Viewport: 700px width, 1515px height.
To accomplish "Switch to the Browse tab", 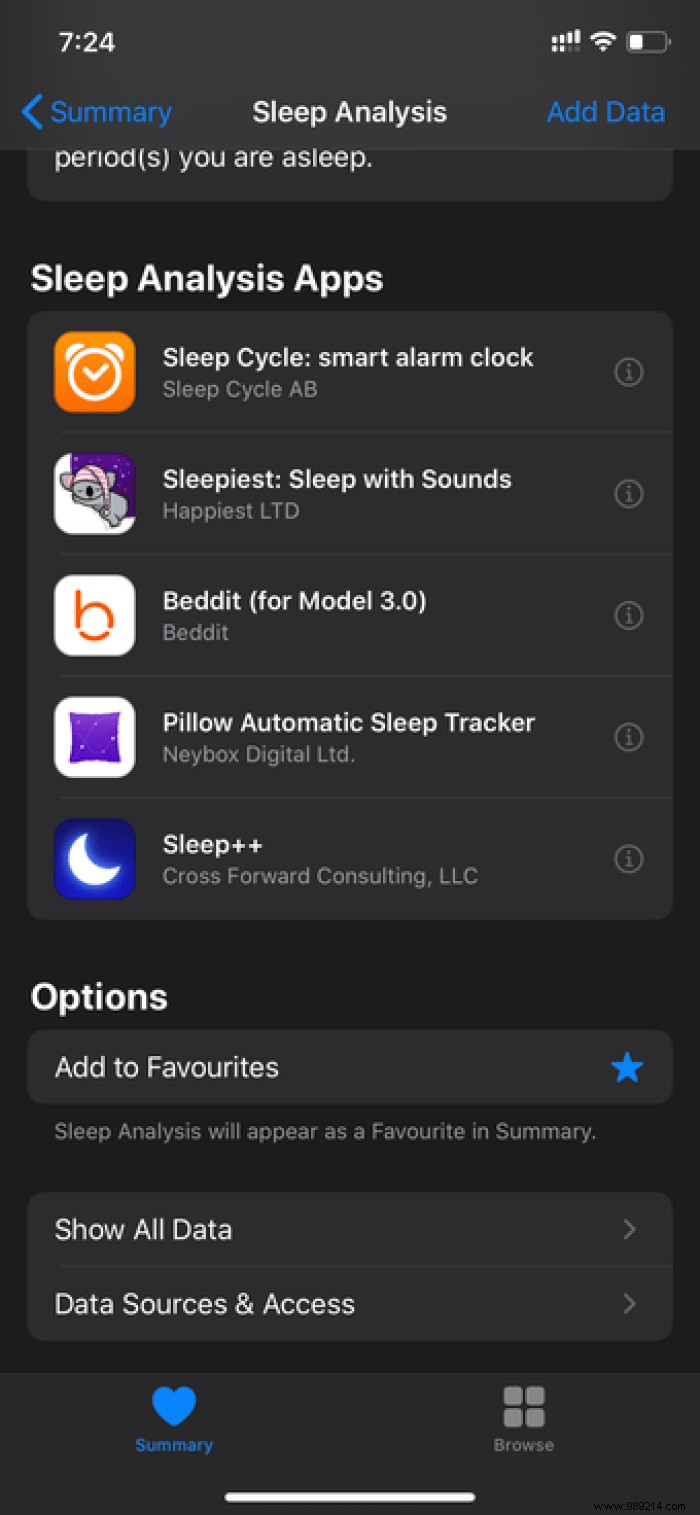I will click(x=523, y=1419).
